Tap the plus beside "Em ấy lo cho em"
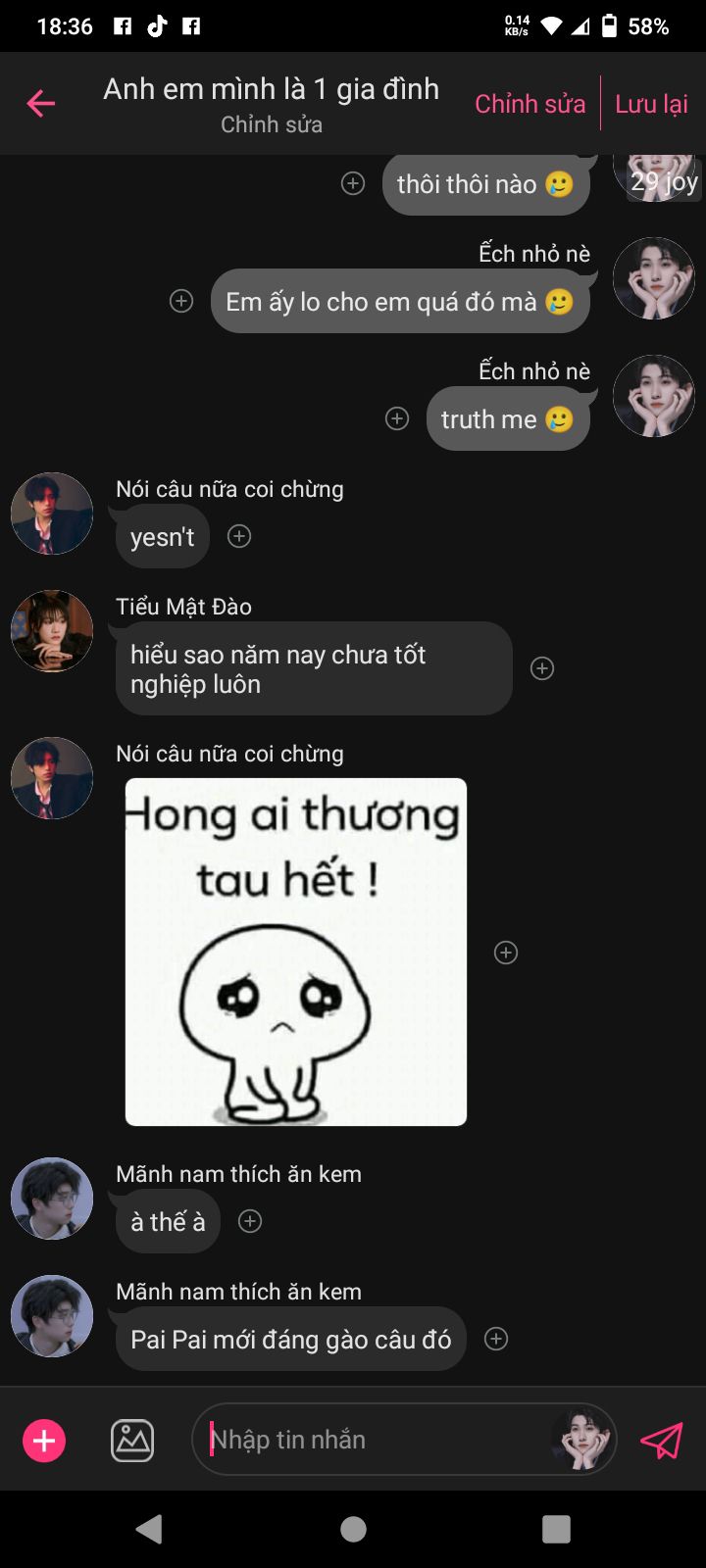706x1568 pixels. point(181,301)
